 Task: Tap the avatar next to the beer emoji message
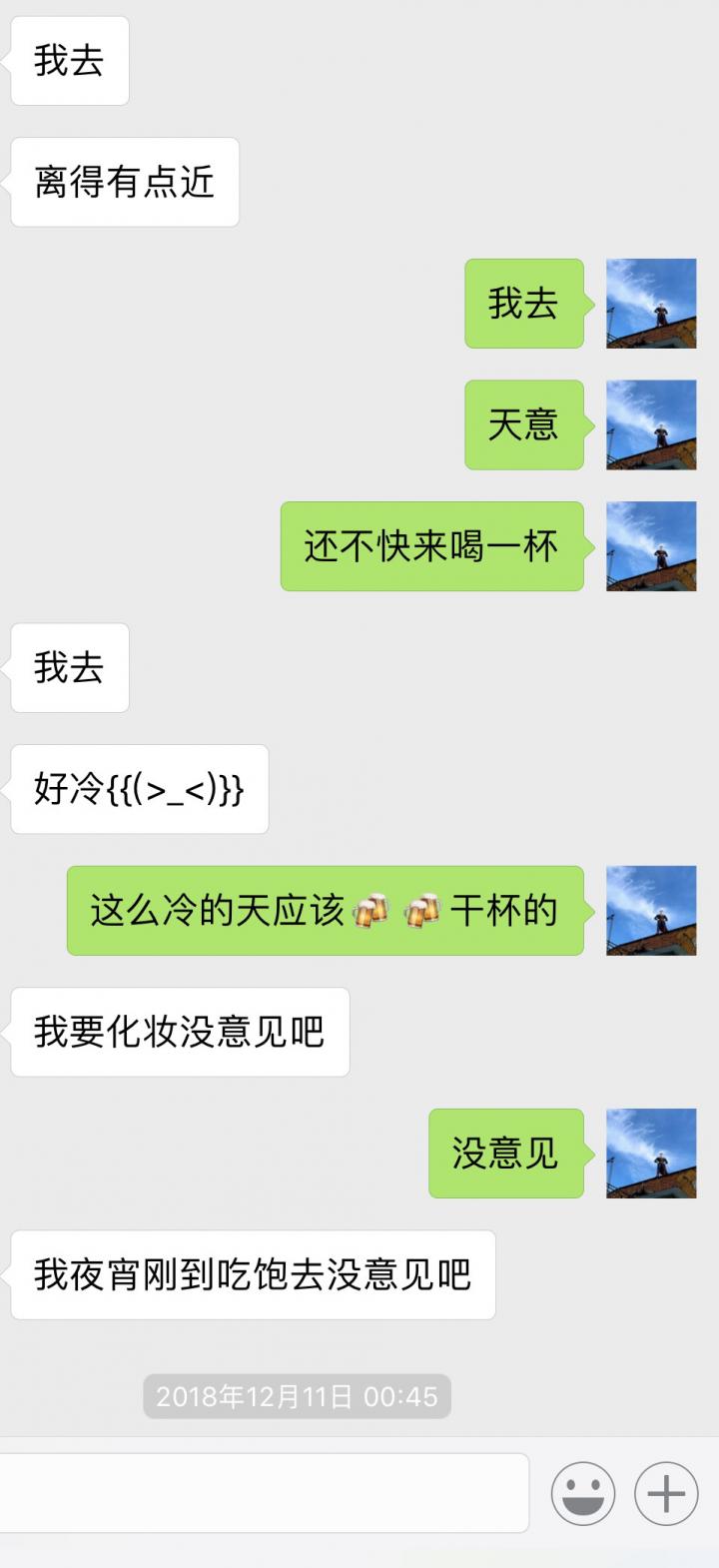pyautogui.click(x=650, y=910)
